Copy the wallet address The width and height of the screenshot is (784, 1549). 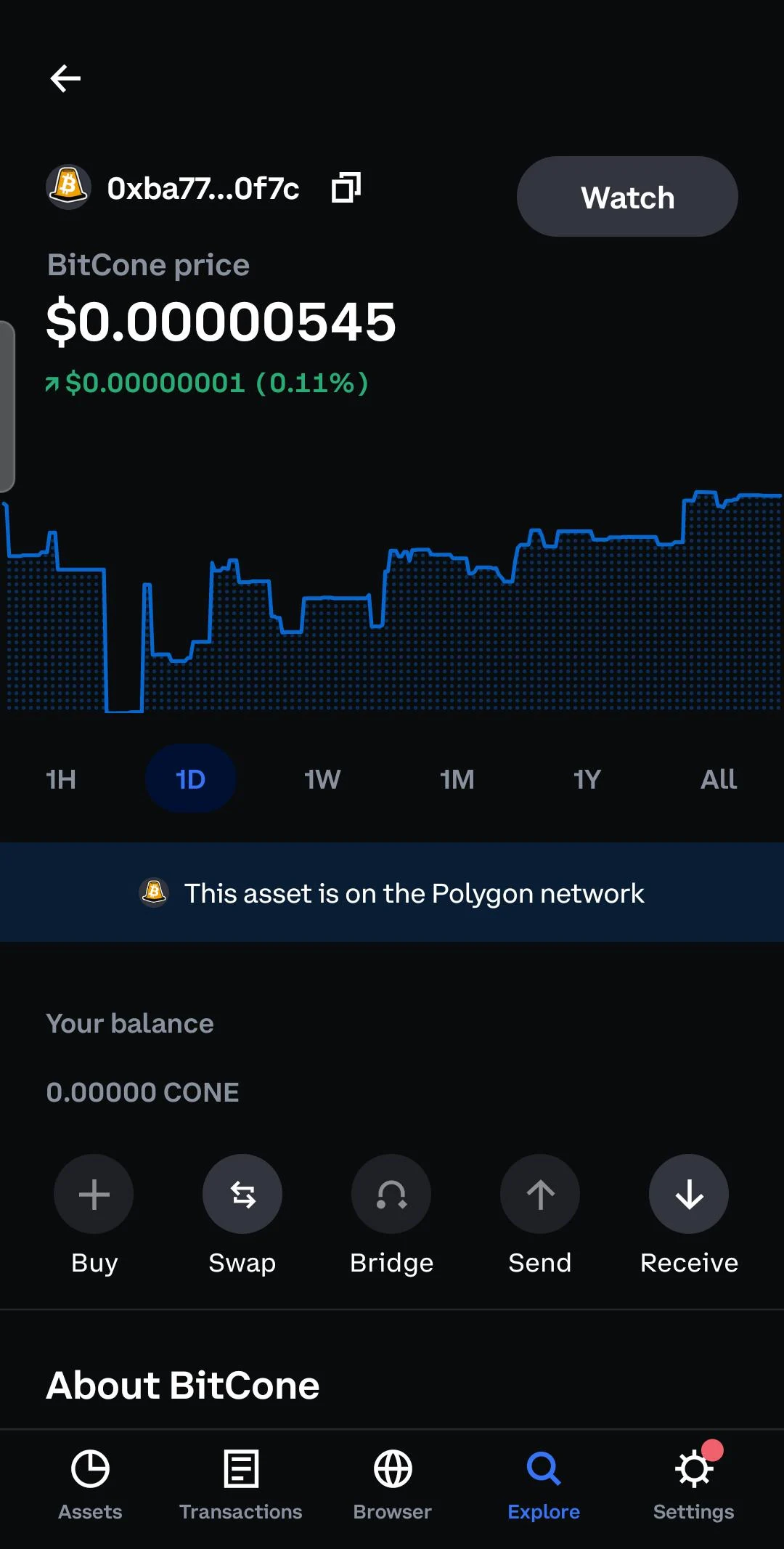click(344, 187)
